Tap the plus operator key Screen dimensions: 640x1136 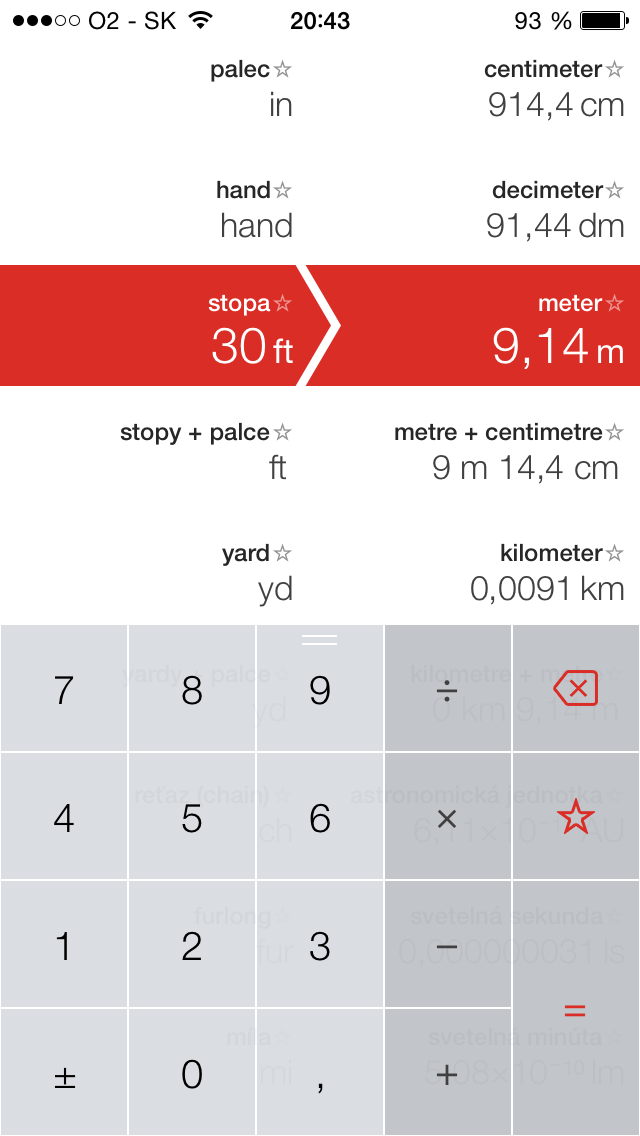tap(447, 1074)
